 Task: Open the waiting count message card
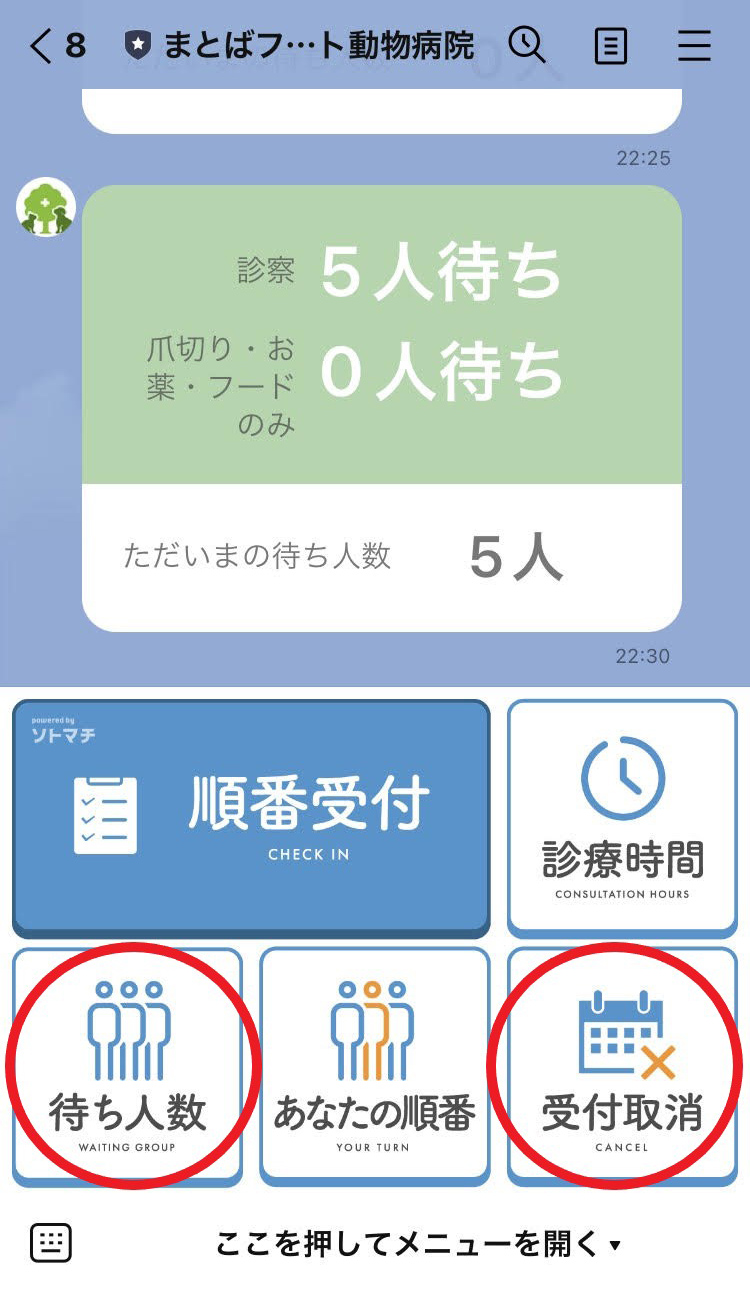pyautogui.click(x=381, y=408)
